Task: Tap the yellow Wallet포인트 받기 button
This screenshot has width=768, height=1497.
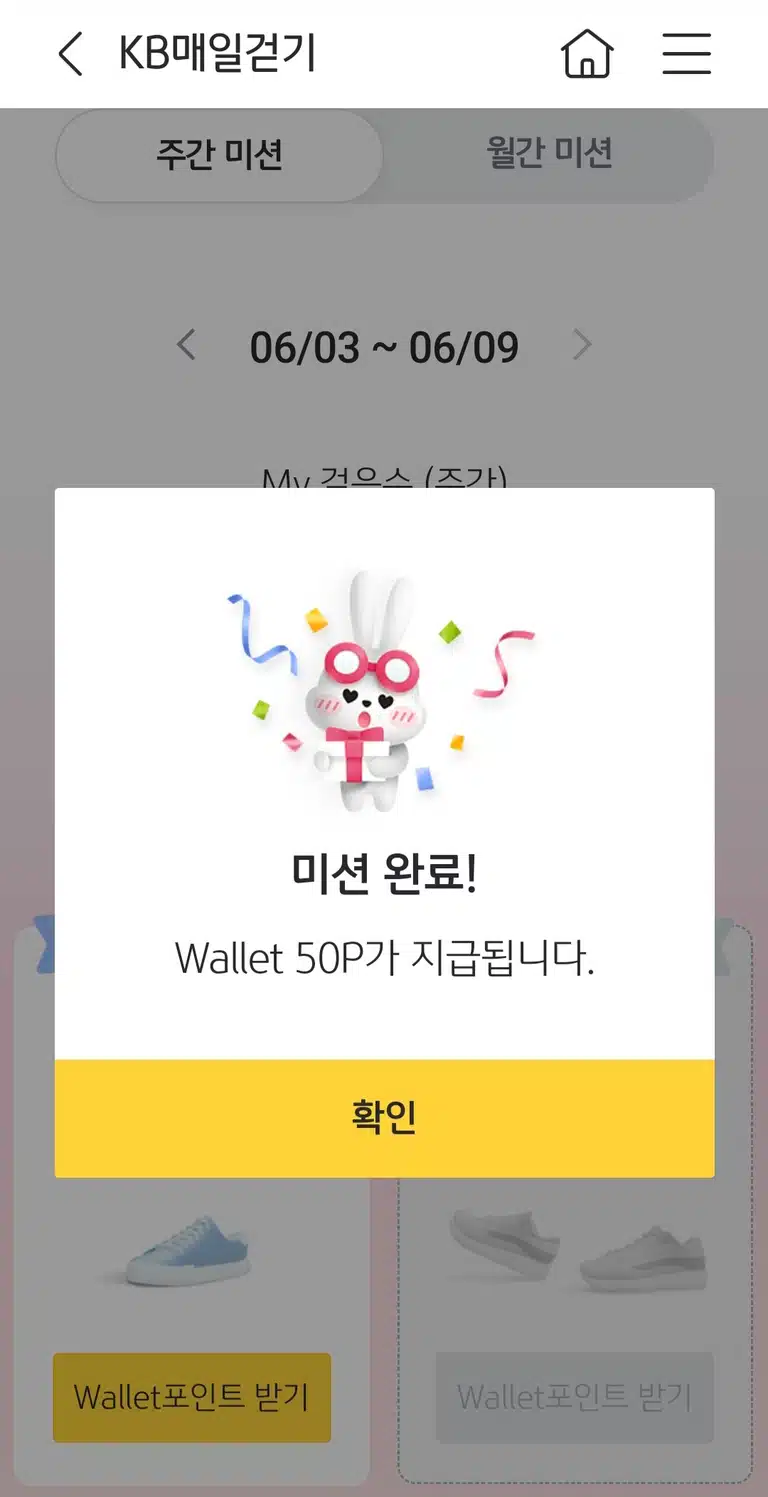Action: [192, 1397]
